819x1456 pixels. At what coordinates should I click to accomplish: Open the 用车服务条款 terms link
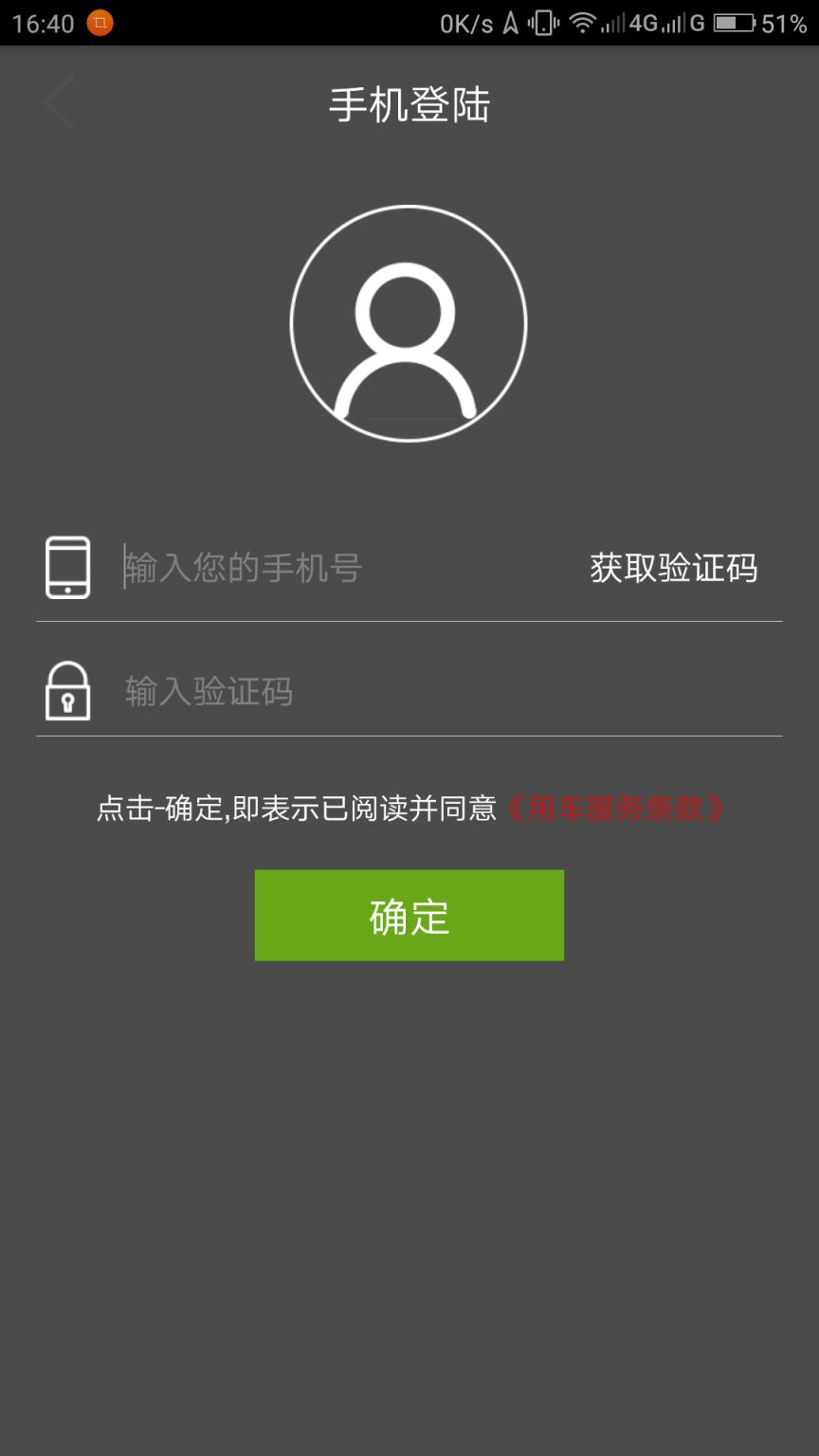click(x=616, y=809)
